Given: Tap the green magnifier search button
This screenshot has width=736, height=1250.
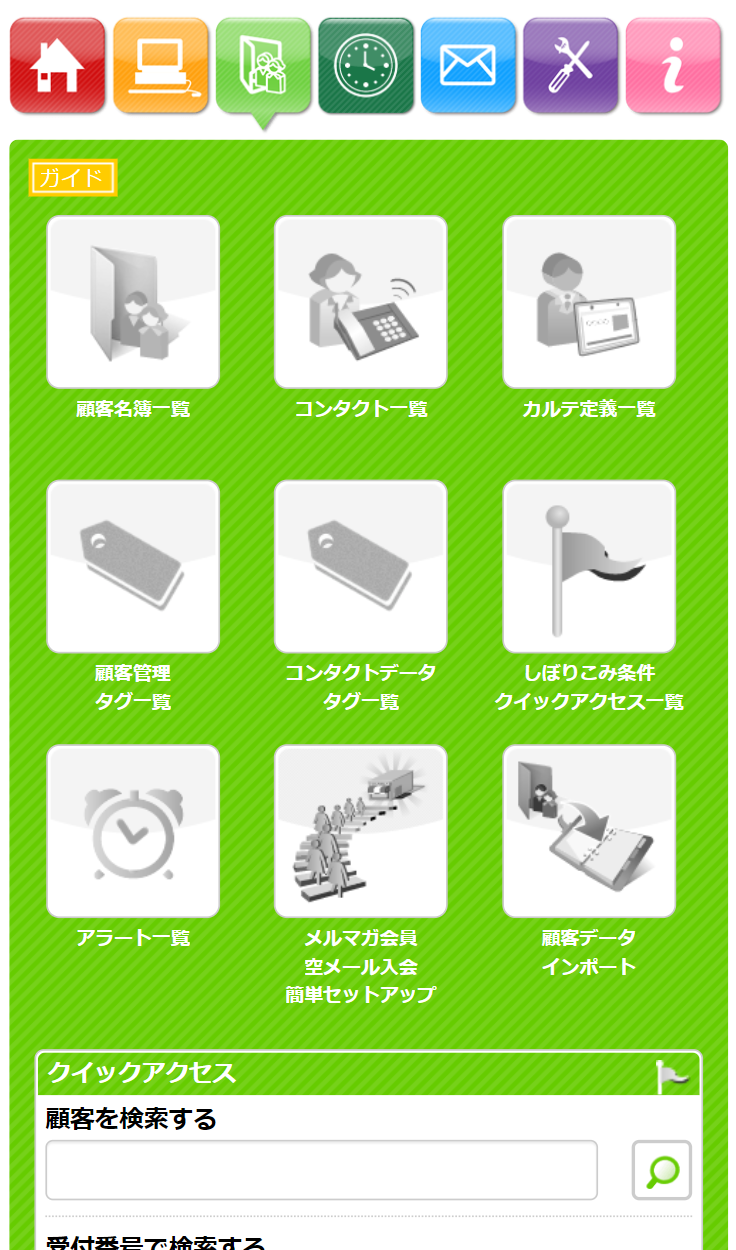Looking at the screenshot, I should click(661, 1170).
